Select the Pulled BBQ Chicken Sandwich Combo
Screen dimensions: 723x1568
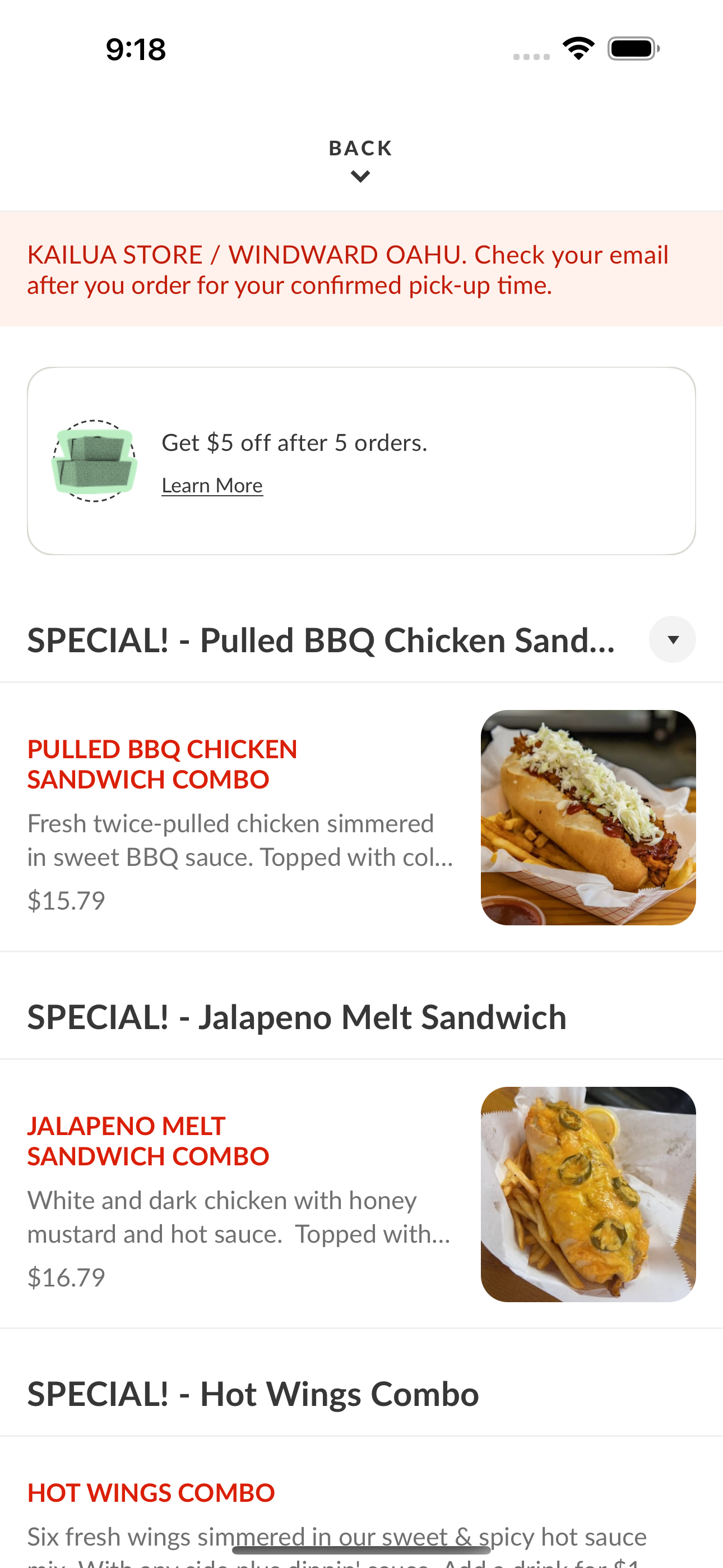361,817
